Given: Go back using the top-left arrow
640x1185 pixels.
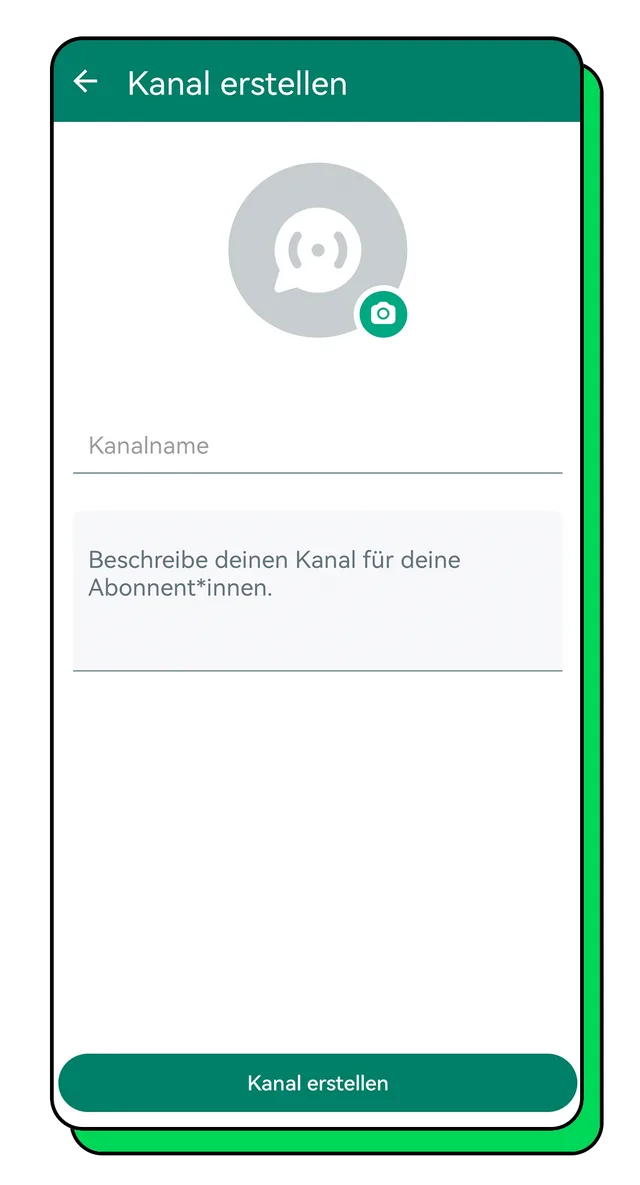Looking at the screenshot, I should [x=86, y=82].
